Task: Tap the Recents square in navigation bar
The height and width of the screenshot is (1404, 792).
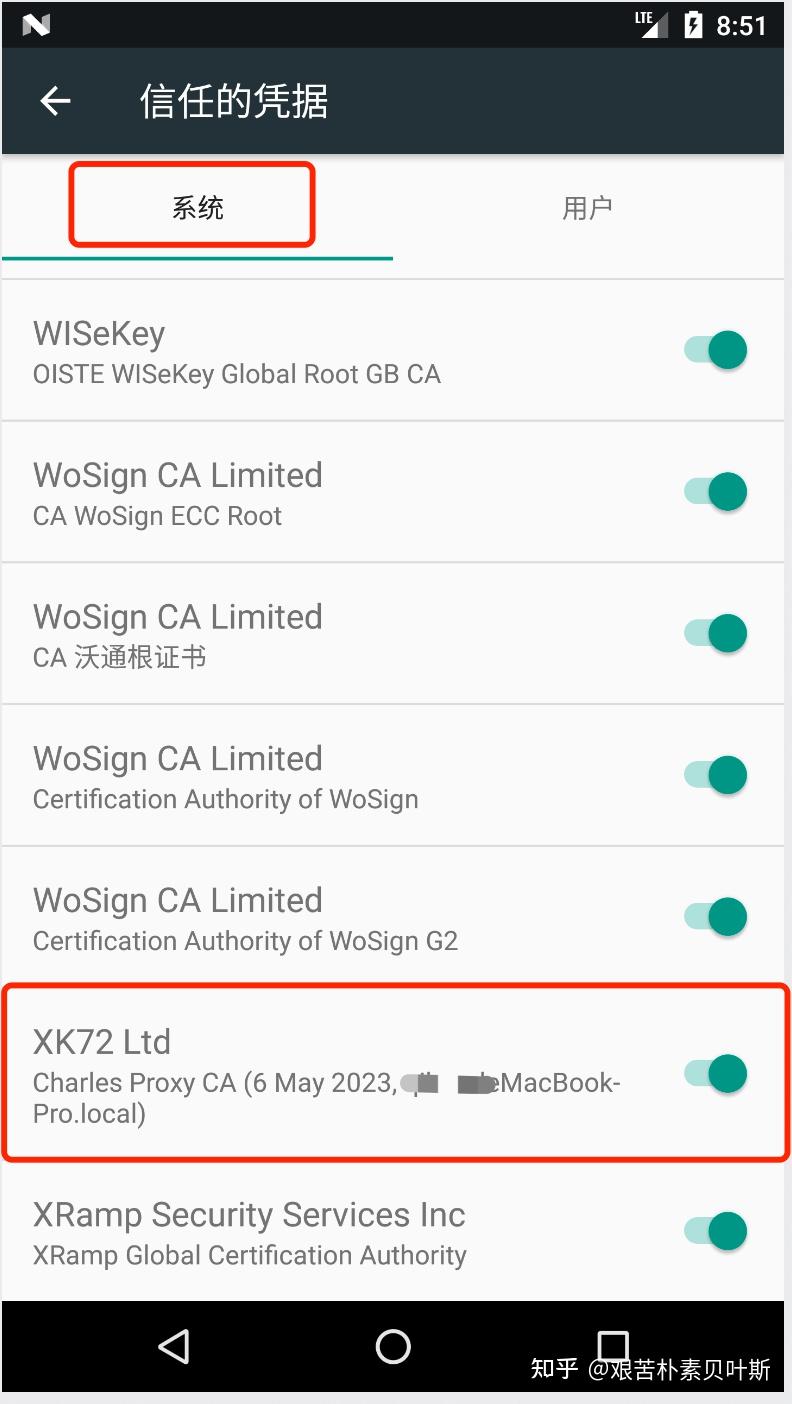Action: (612, 1346)
